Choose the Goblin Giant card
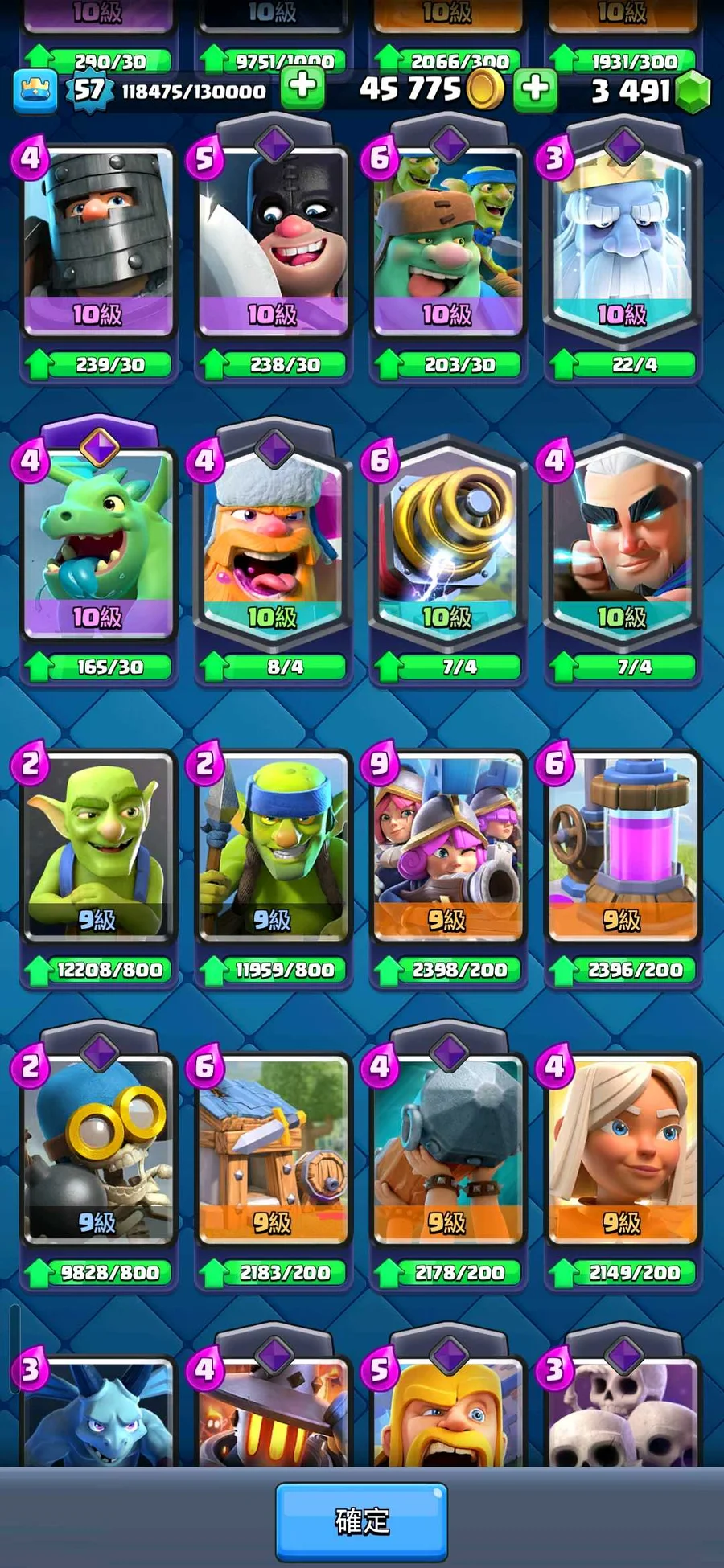724x1568 pixels. click(x=448, y=241)
